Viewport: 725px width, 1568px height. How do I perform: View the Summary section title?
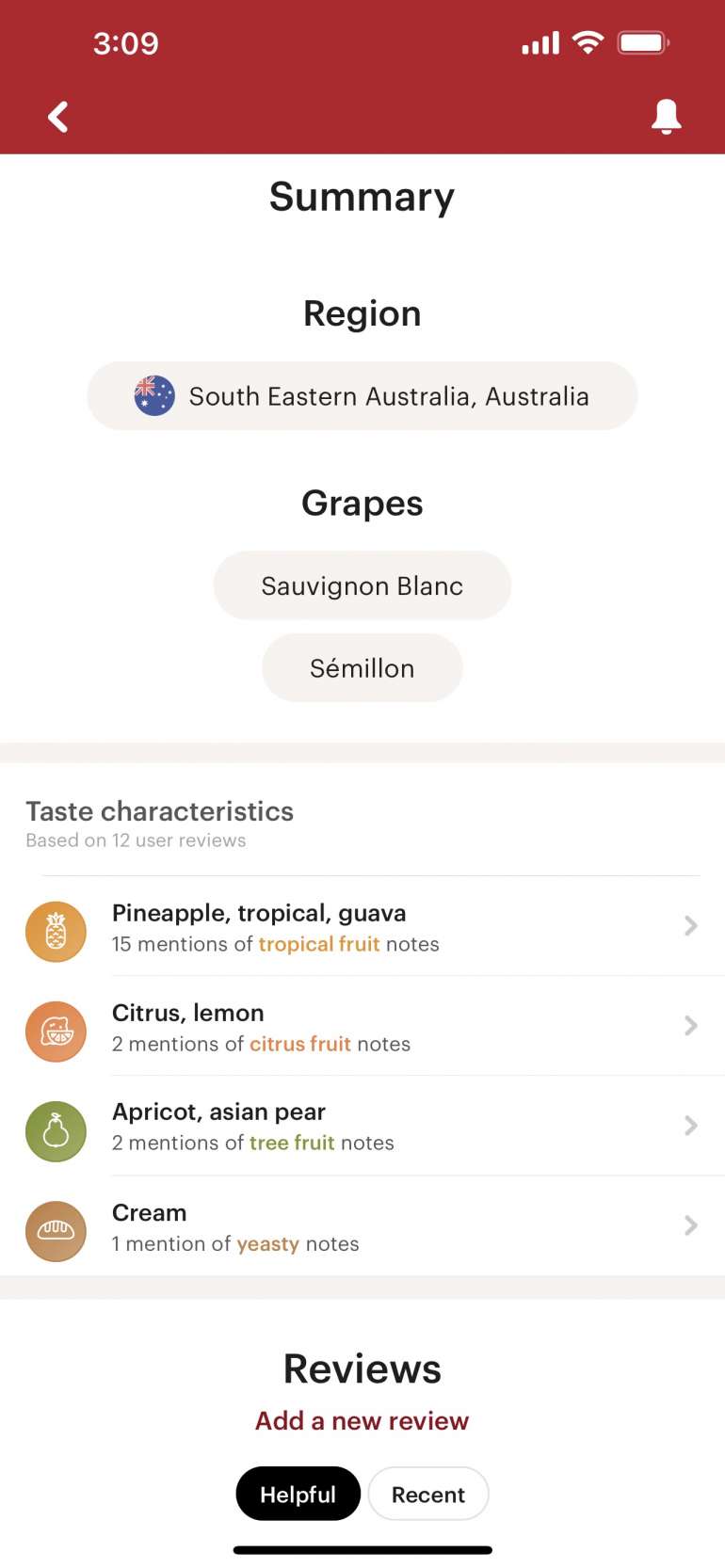362,197
